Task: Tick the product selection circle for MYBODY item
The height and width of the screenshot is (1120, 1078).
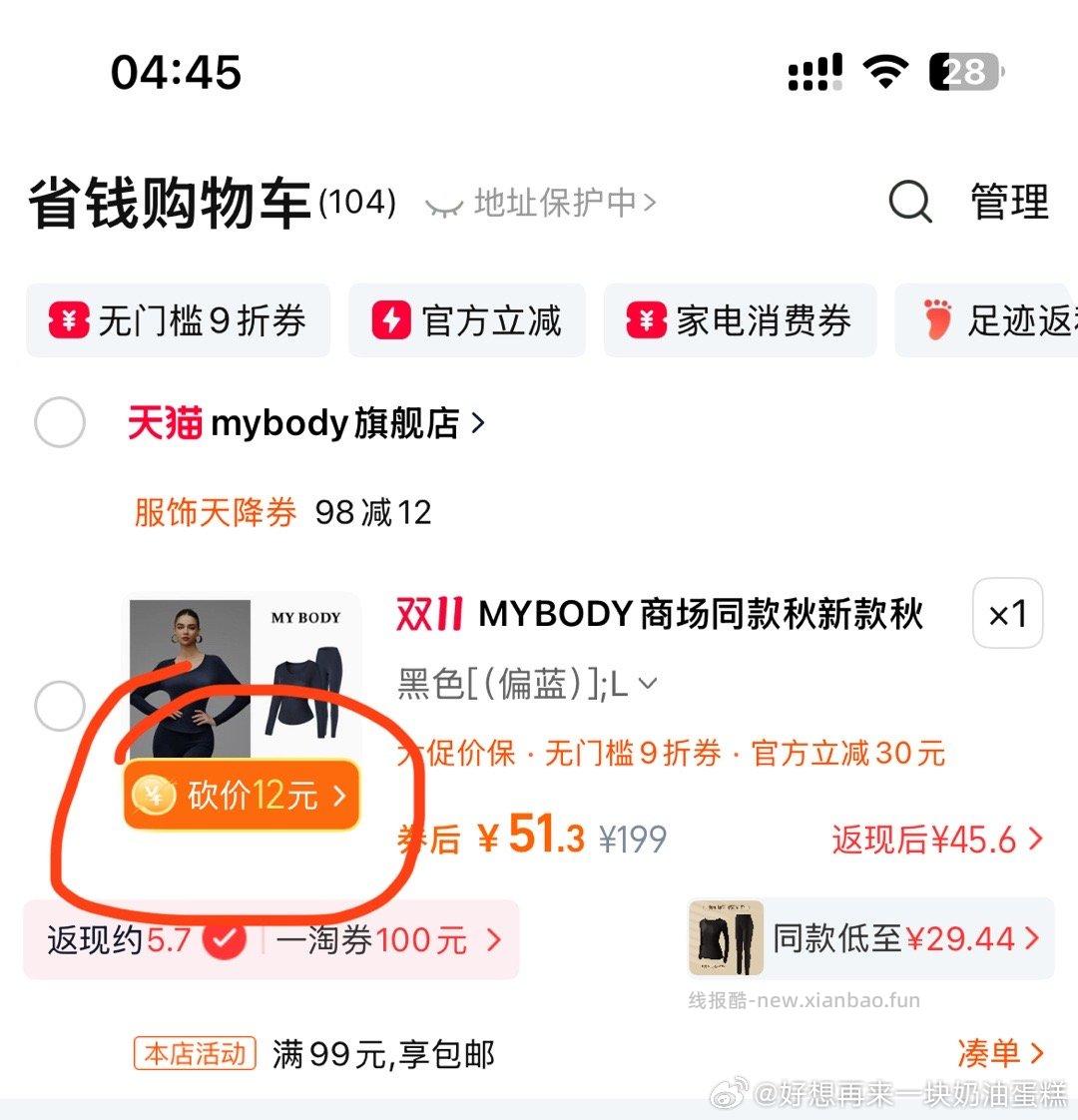Action: pyautogui.click(x=58, y=706)
